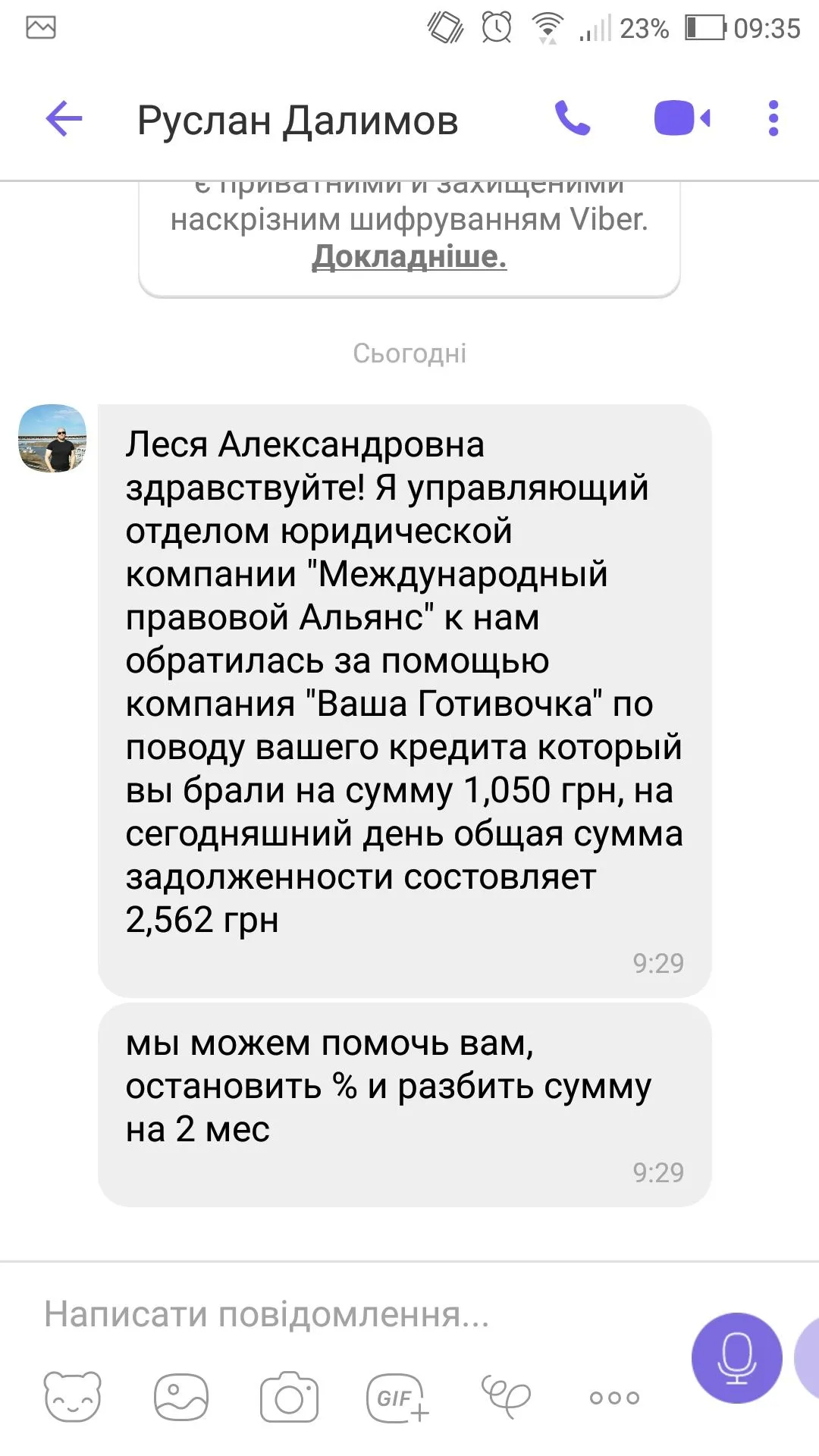819x1456 pixels.
Task: Open the GIF creator
Action: (397, 1397)
